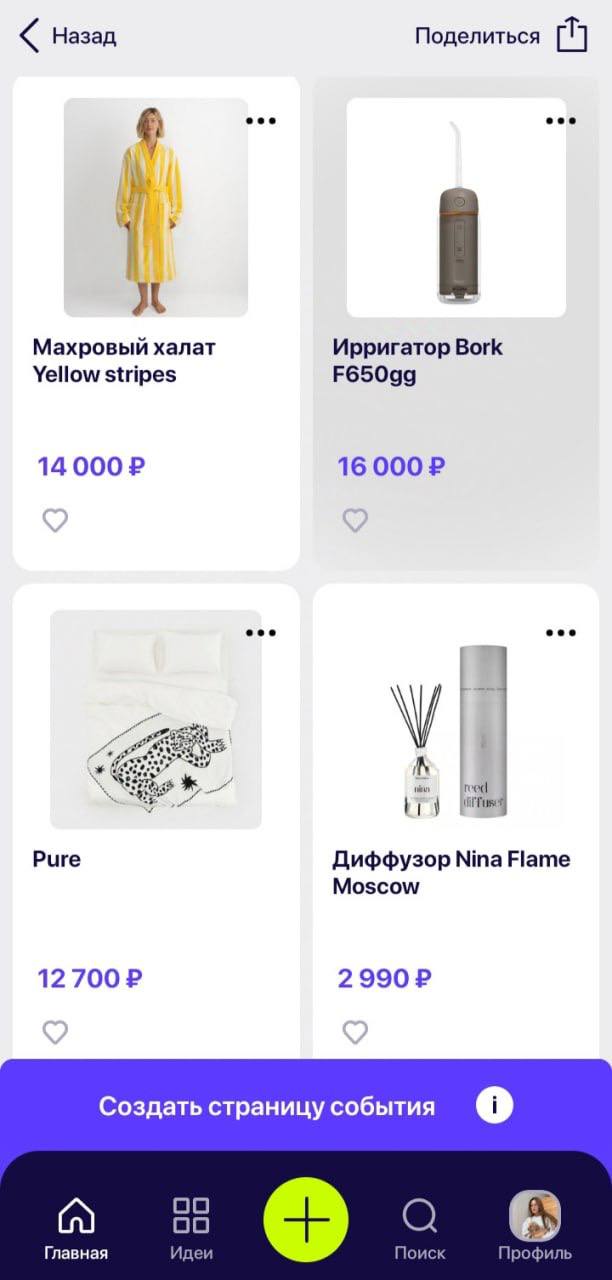Favorite the Диффузор Nina Flame Moscow item
This screenshot has width=612, height=1280.
click(355, 1032)
